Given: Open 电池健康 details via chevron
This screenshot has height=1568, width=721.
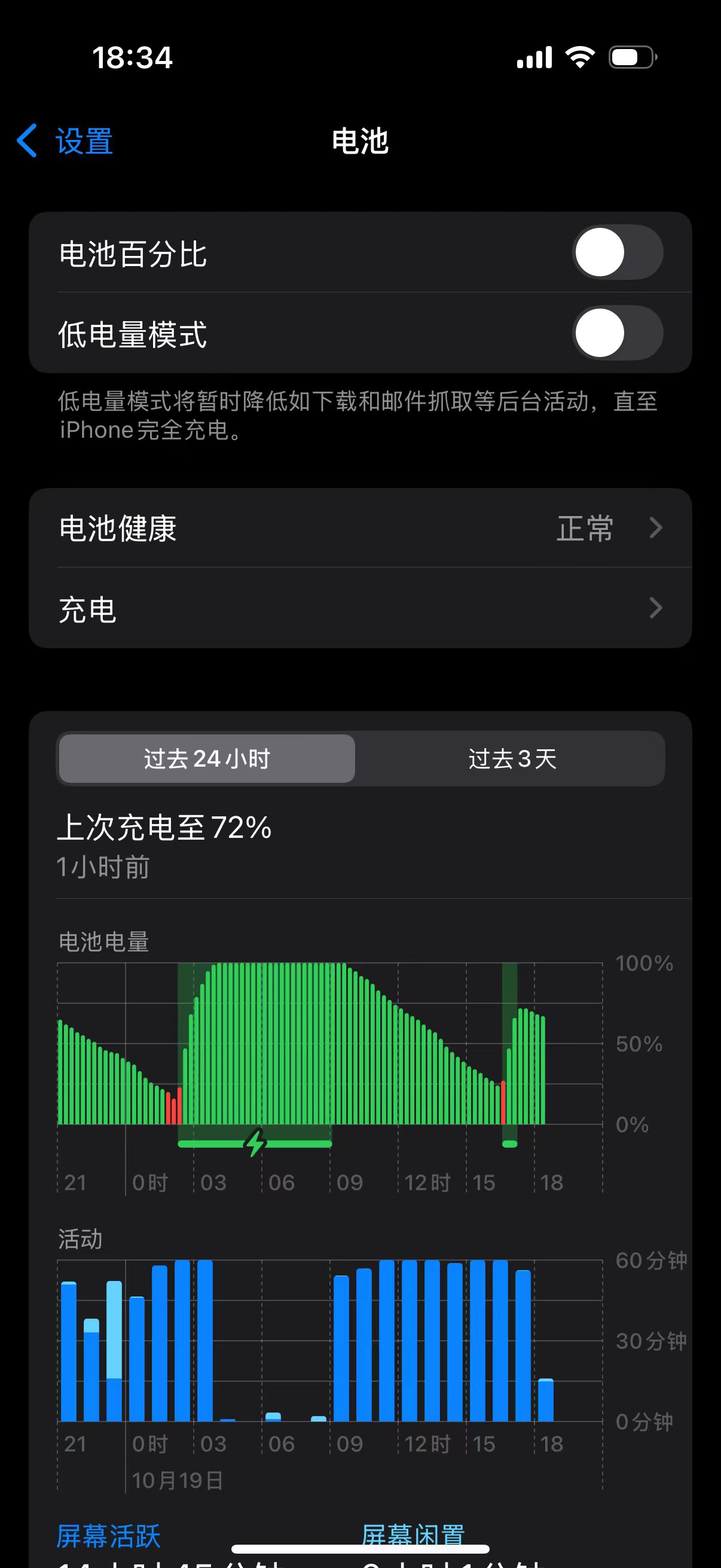Looking at the screenshot, I should (655, 529).
